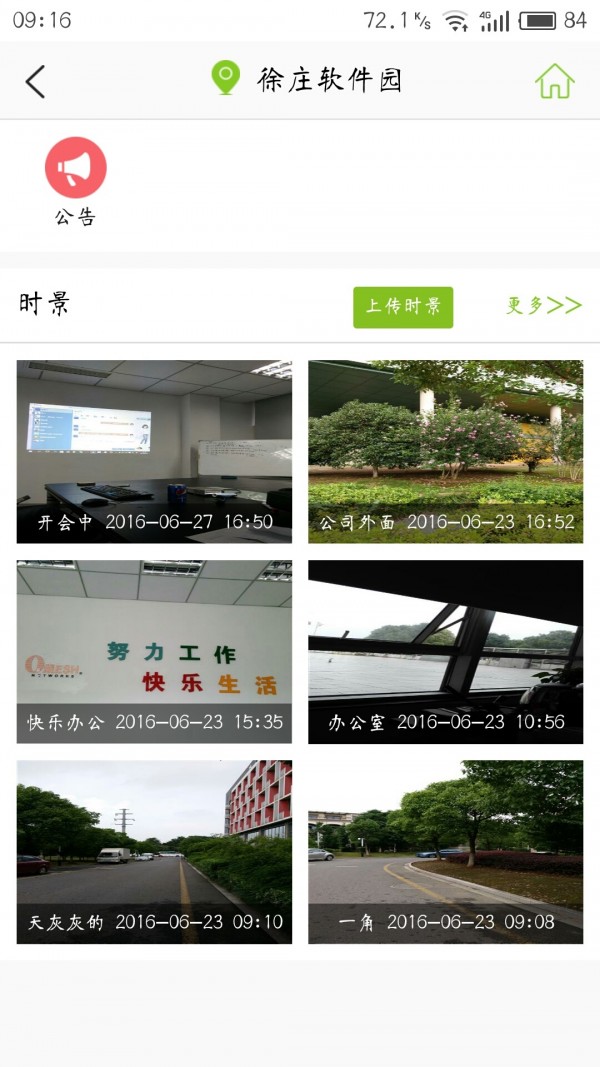The height and width of the screenshot is (1067, 600).
Task: Open the 公告 announcements
Action: pyautogui.click(x=75, y=178)
